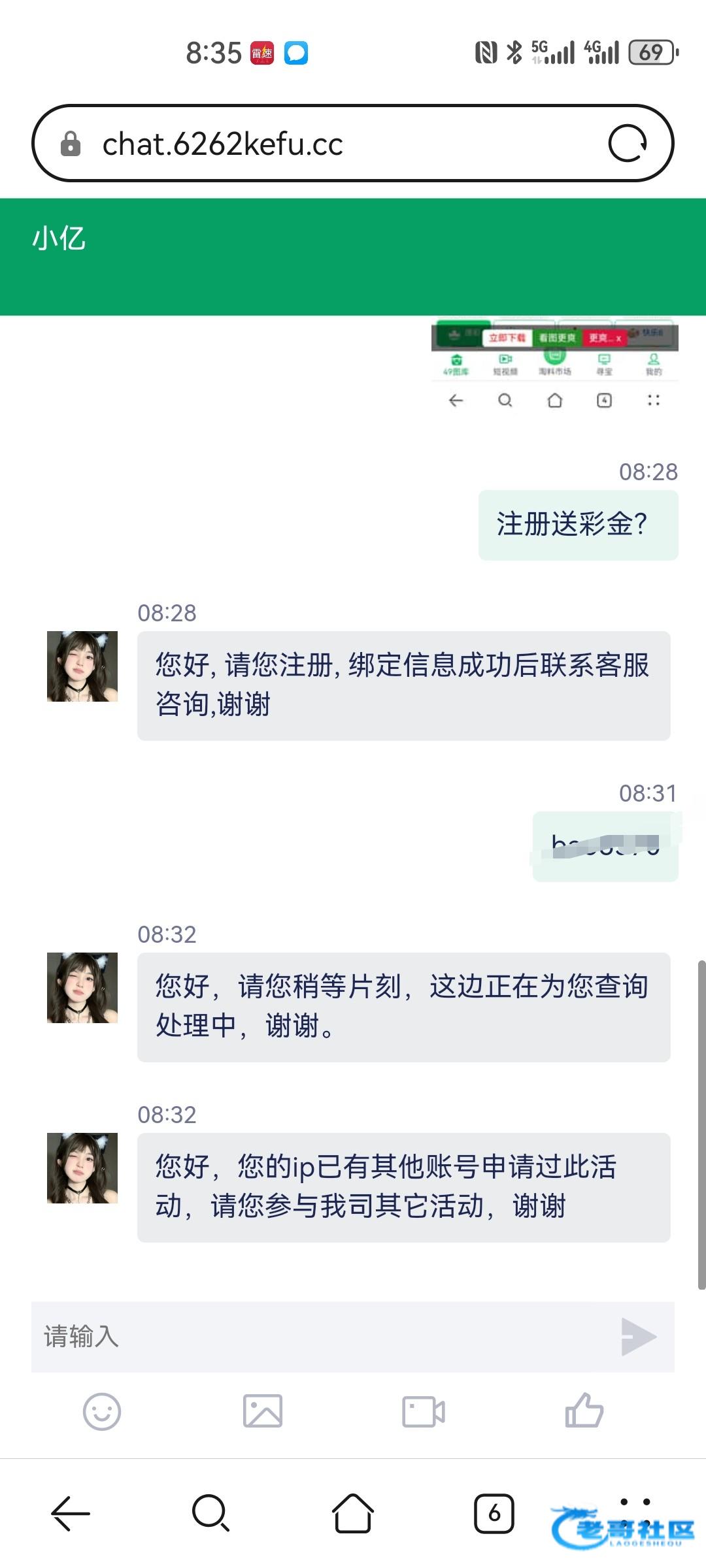Go to the browser home page
Viewport: 706px width, 1568px height.
(353, 1513)
